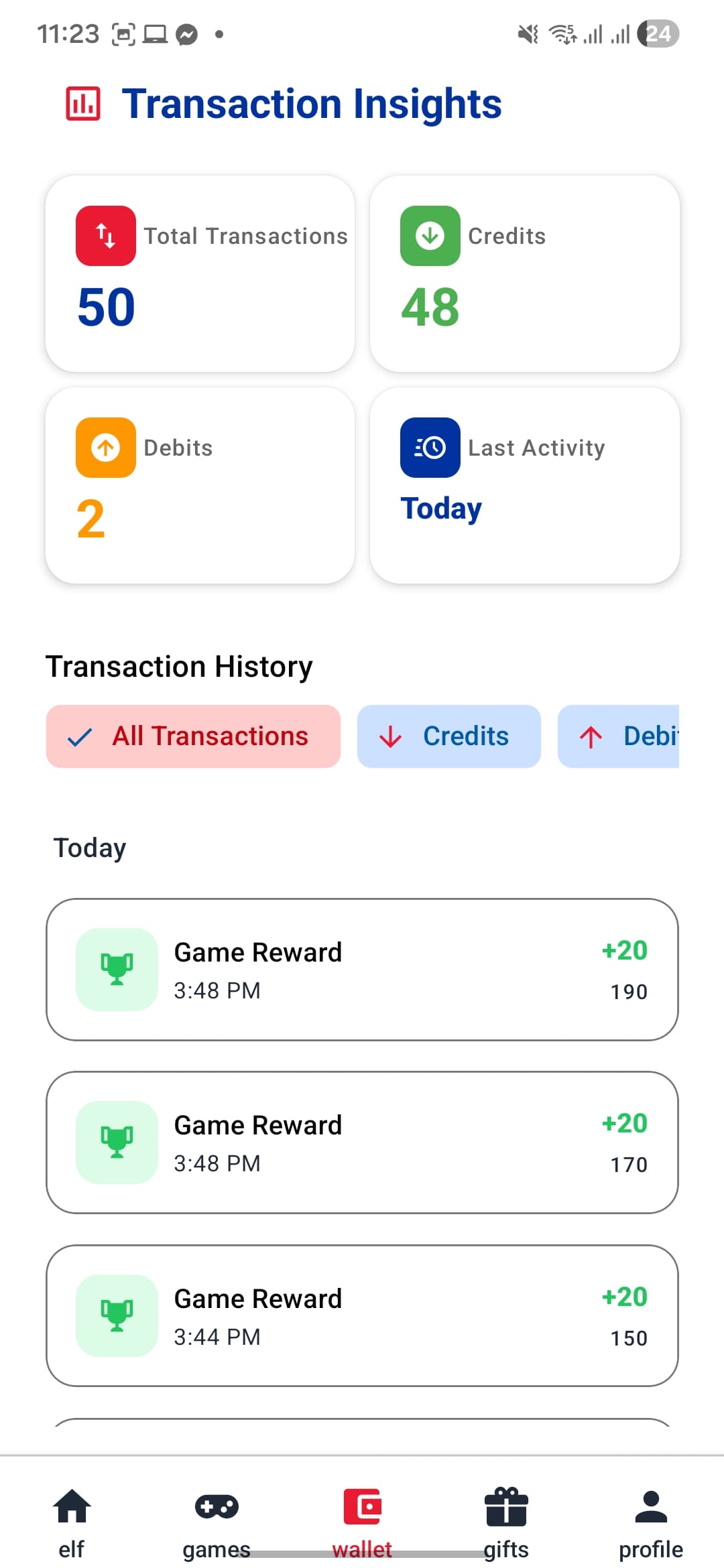Tap the orange Debits upload icon
This screenshot has height=1568, width=724.
105,448
